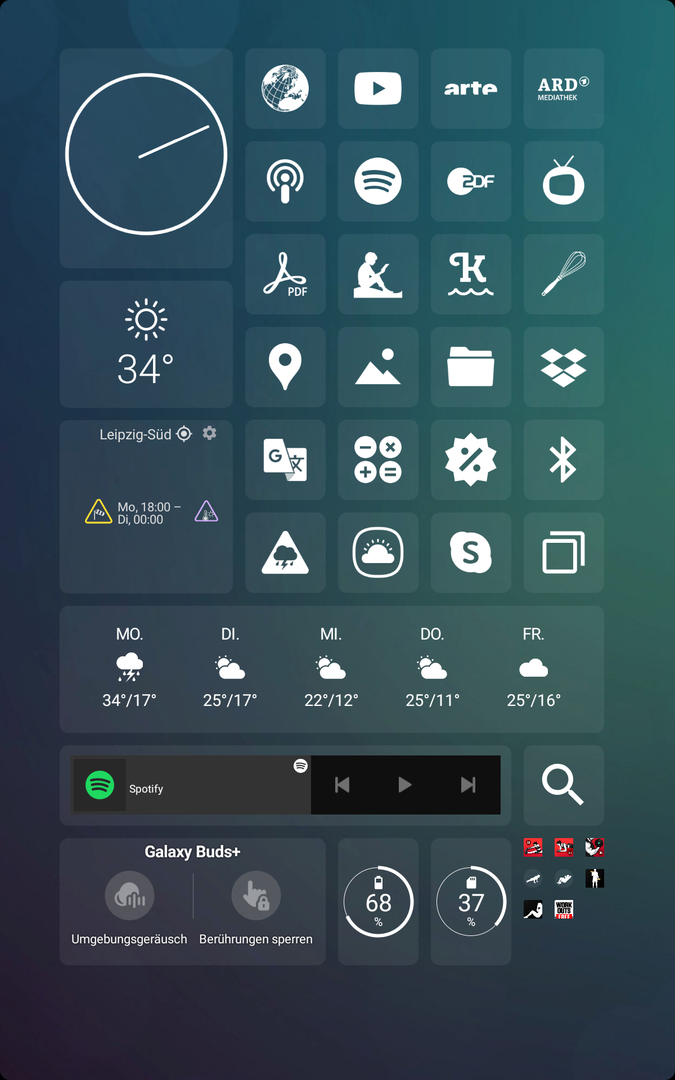The image size is (675, 1080).
Task: Open the arte app
Action: (471, 89)
